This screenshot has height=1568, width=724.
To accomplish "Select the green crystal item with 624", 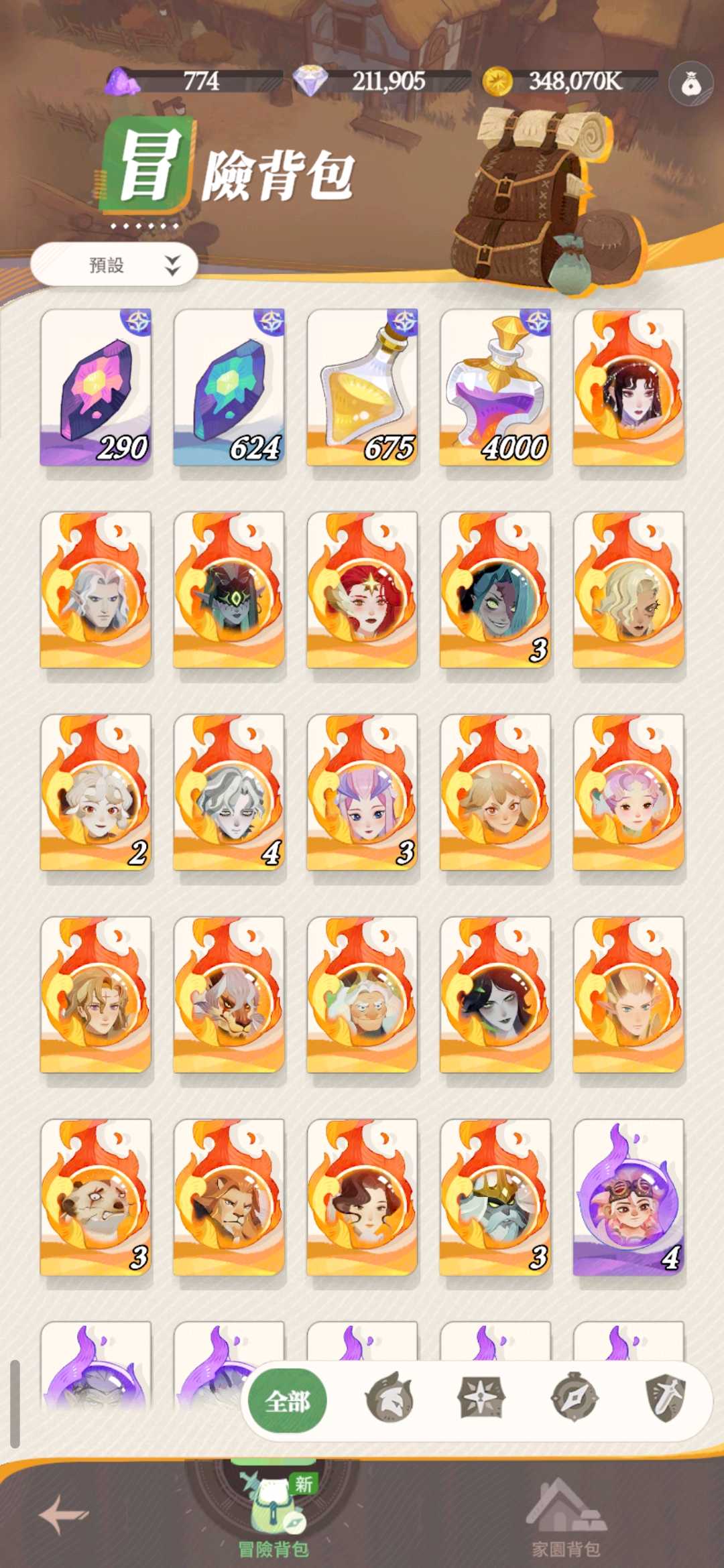I will tap(229, 388).
